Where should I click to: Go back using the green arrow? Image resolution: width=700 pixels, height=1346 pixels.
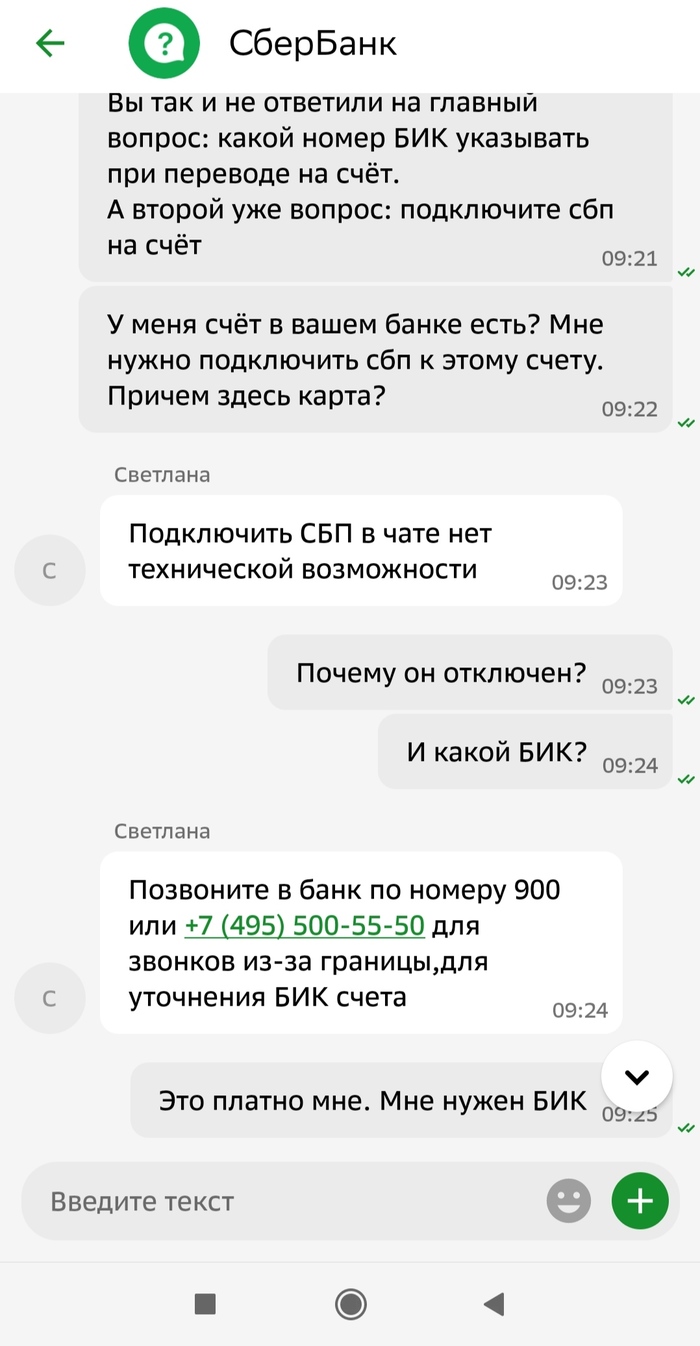(50, 43)
